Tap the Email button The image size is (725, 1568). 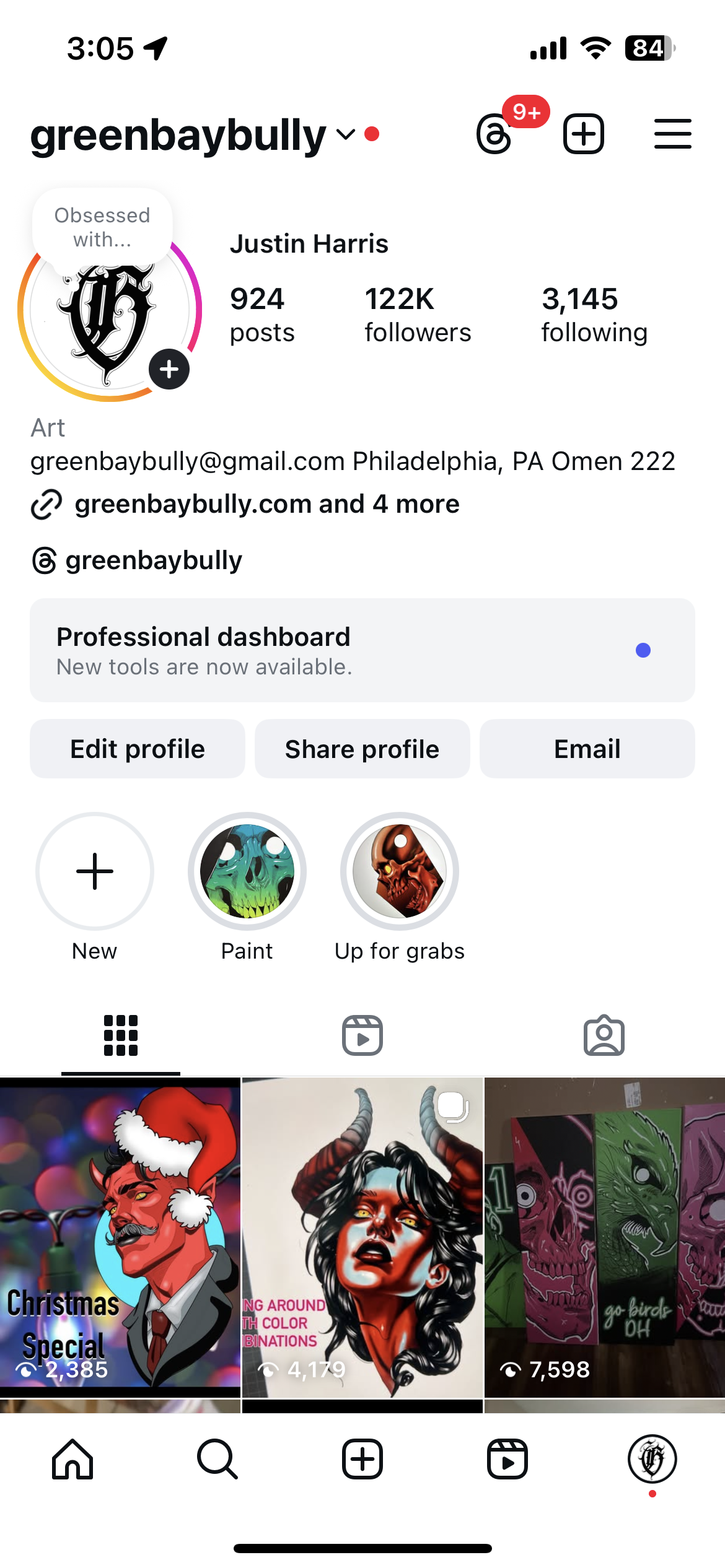point(587,749)
